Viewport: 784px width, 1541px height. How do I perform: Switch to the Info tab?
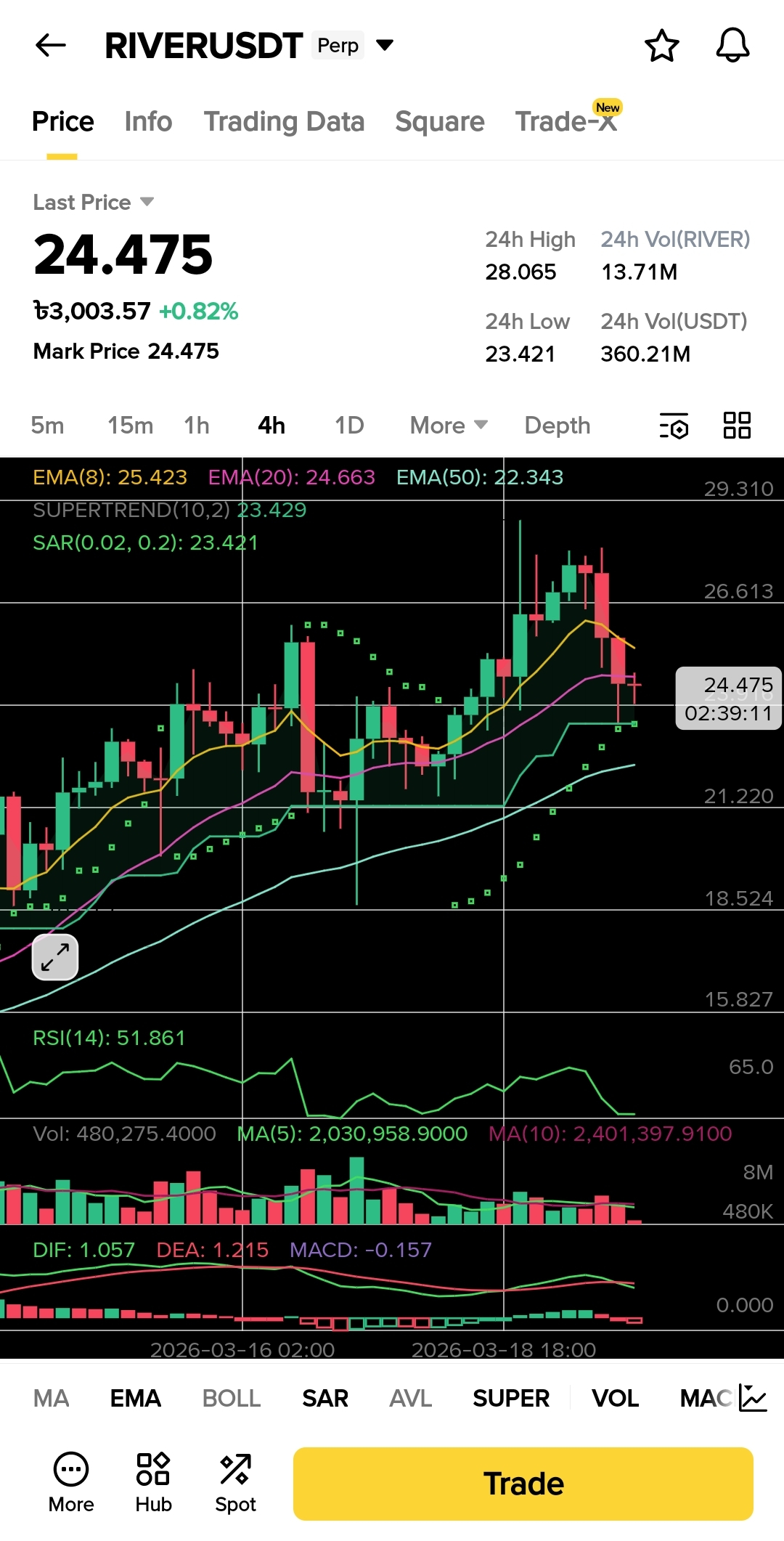(x=148, y=121)
